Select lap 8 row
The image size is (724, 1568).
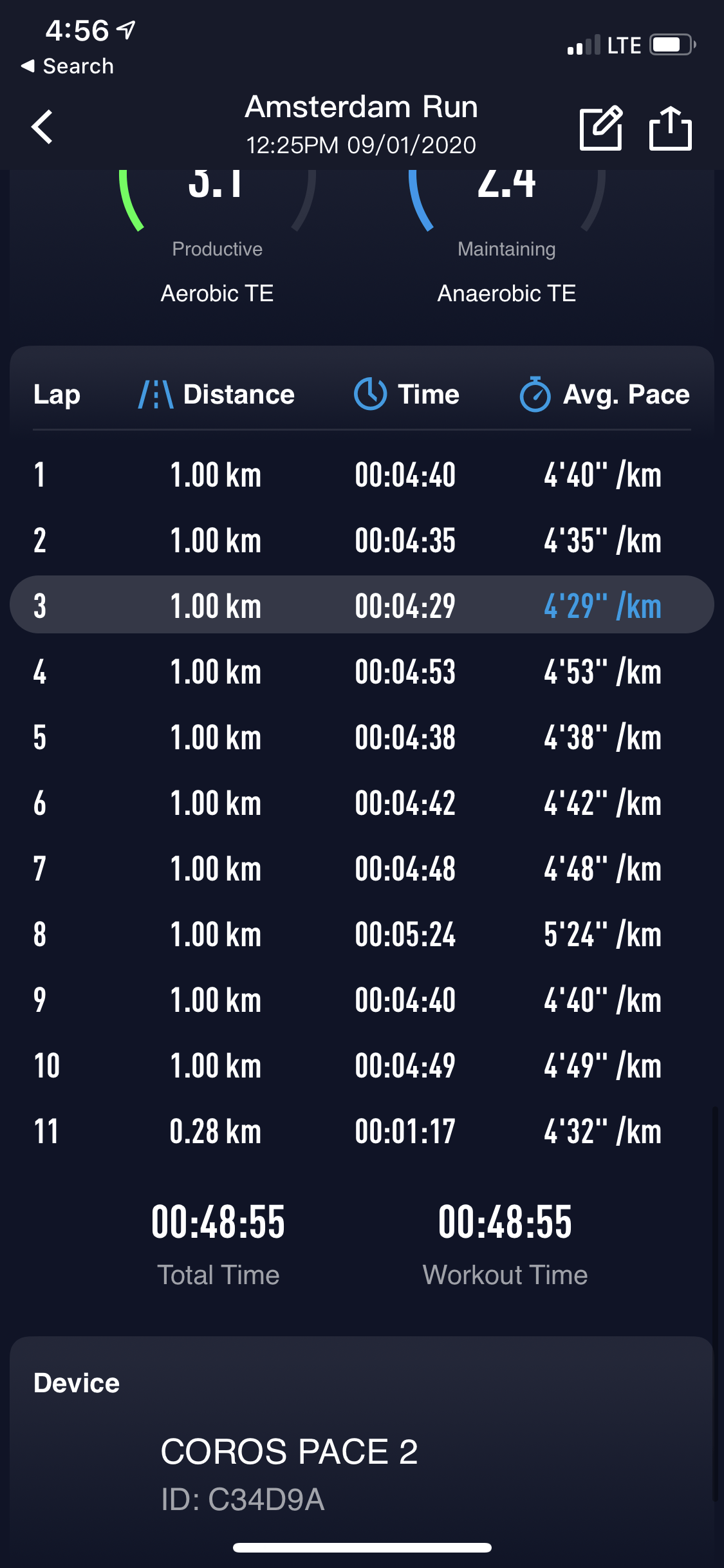pyautogui.click(x=362, y=934)
